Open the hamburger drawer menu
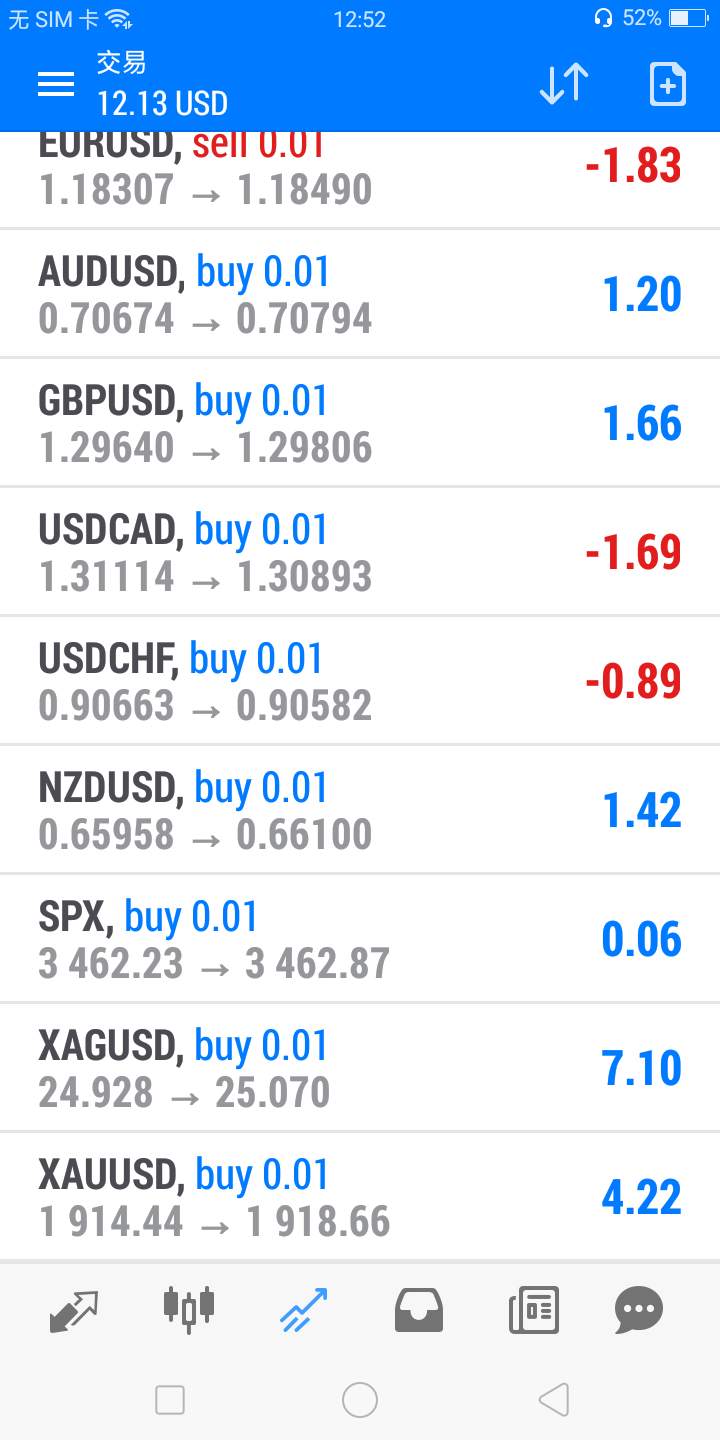The height and width of the screenshot is (1440, 720). pyautogui.click(x=56, y=85)
